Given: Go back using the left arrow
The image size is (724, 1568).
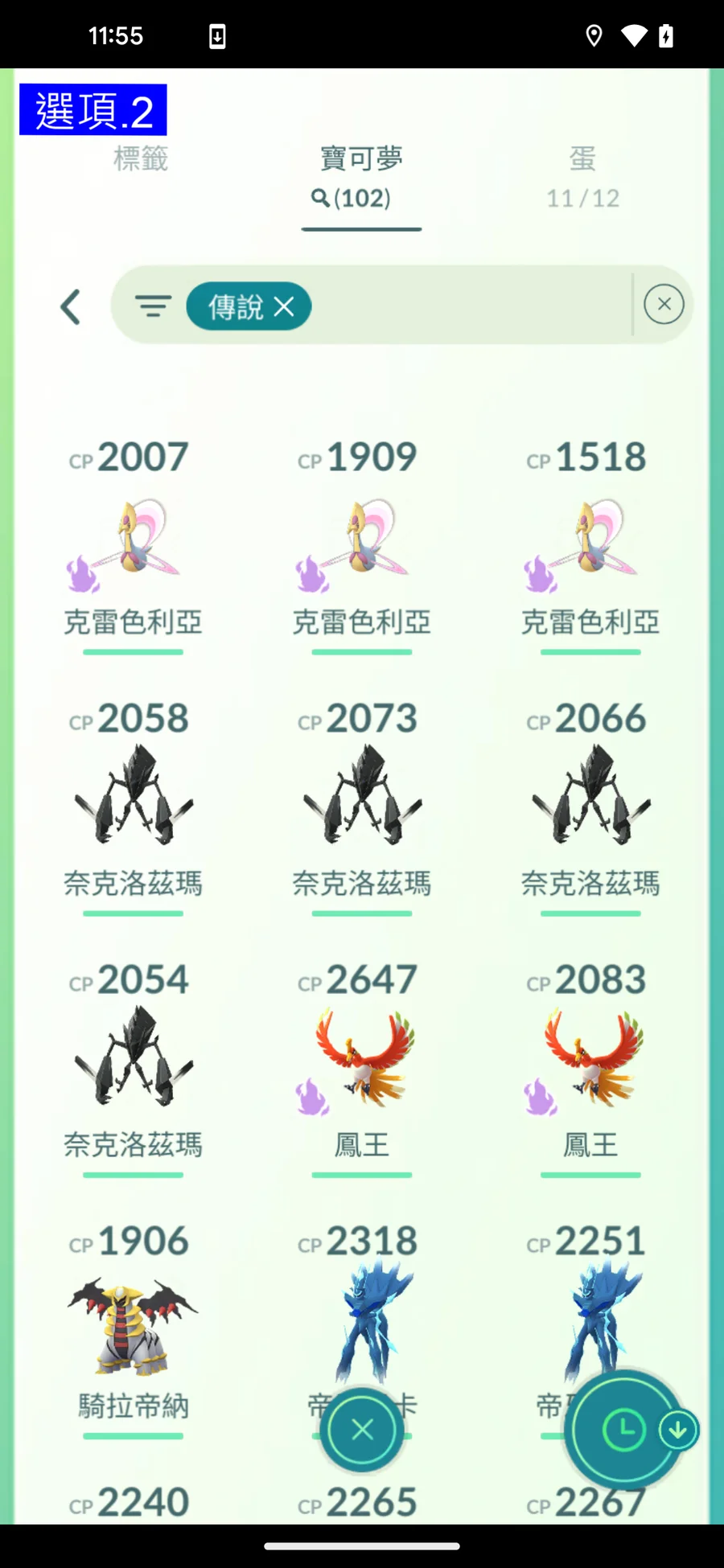Looking at the screenshot, I should [71, 306].
